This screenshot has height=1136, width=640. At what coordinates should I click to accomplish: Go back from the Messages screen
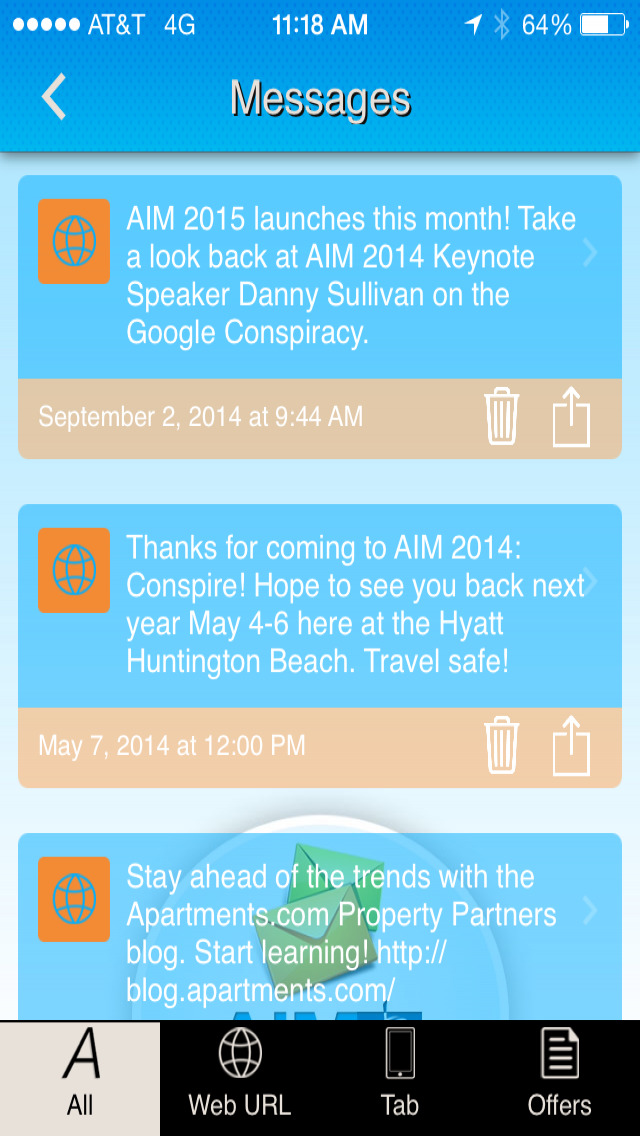pos(54,97)
